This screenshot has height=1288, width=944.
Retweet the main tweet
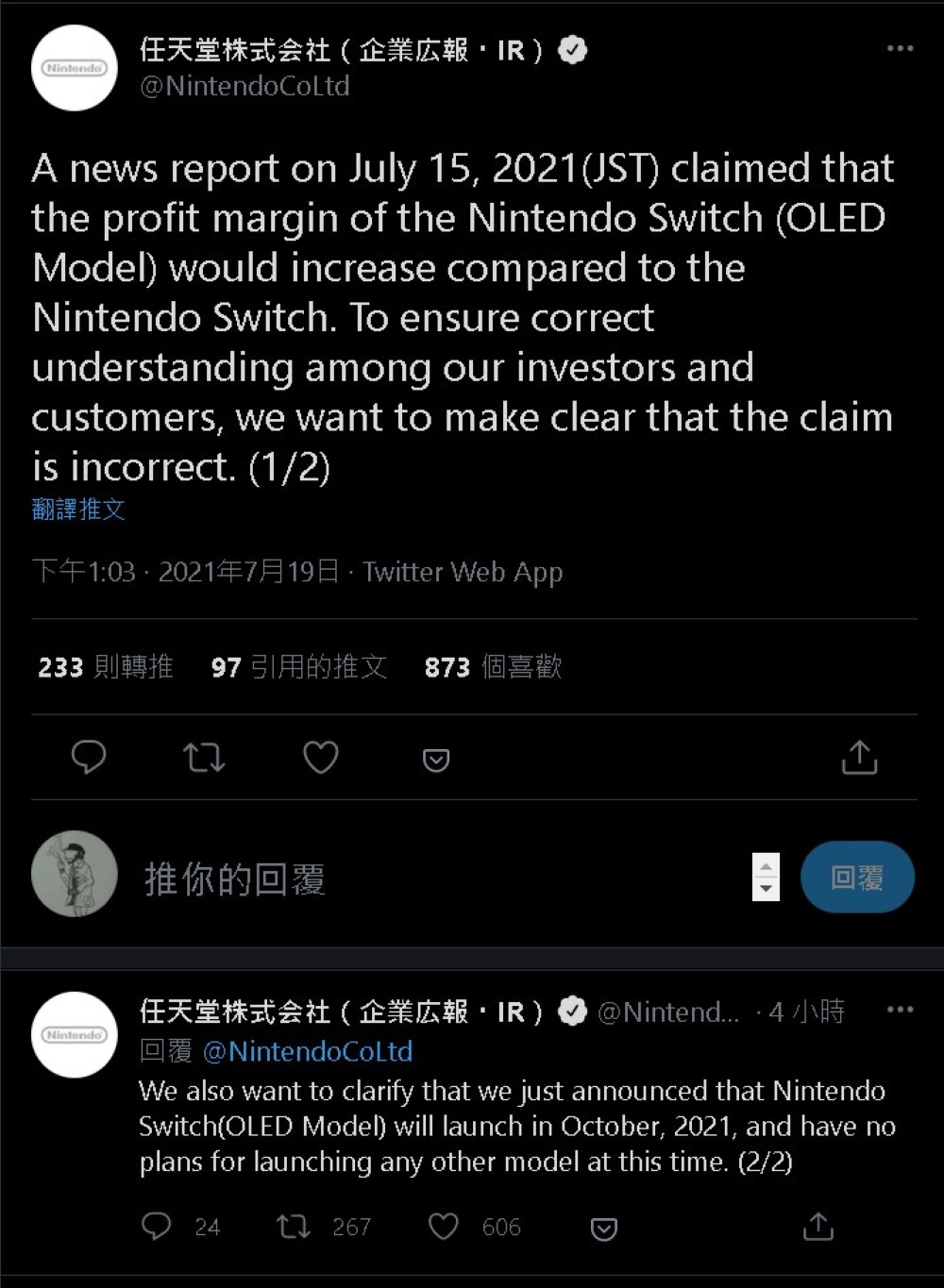(x=204, y=757)
